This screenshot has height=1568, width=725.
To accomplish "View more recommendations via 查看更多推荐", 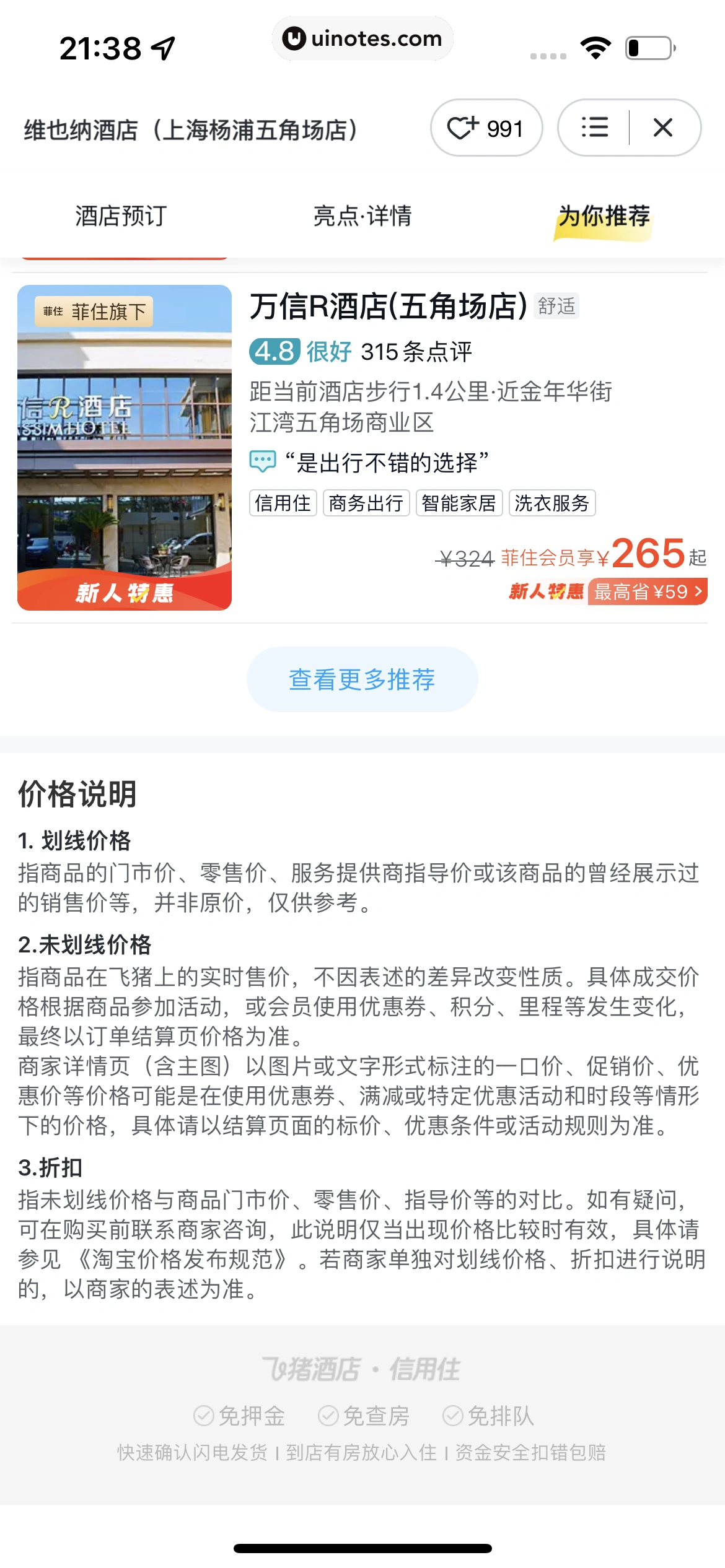I will coord(362,679).
